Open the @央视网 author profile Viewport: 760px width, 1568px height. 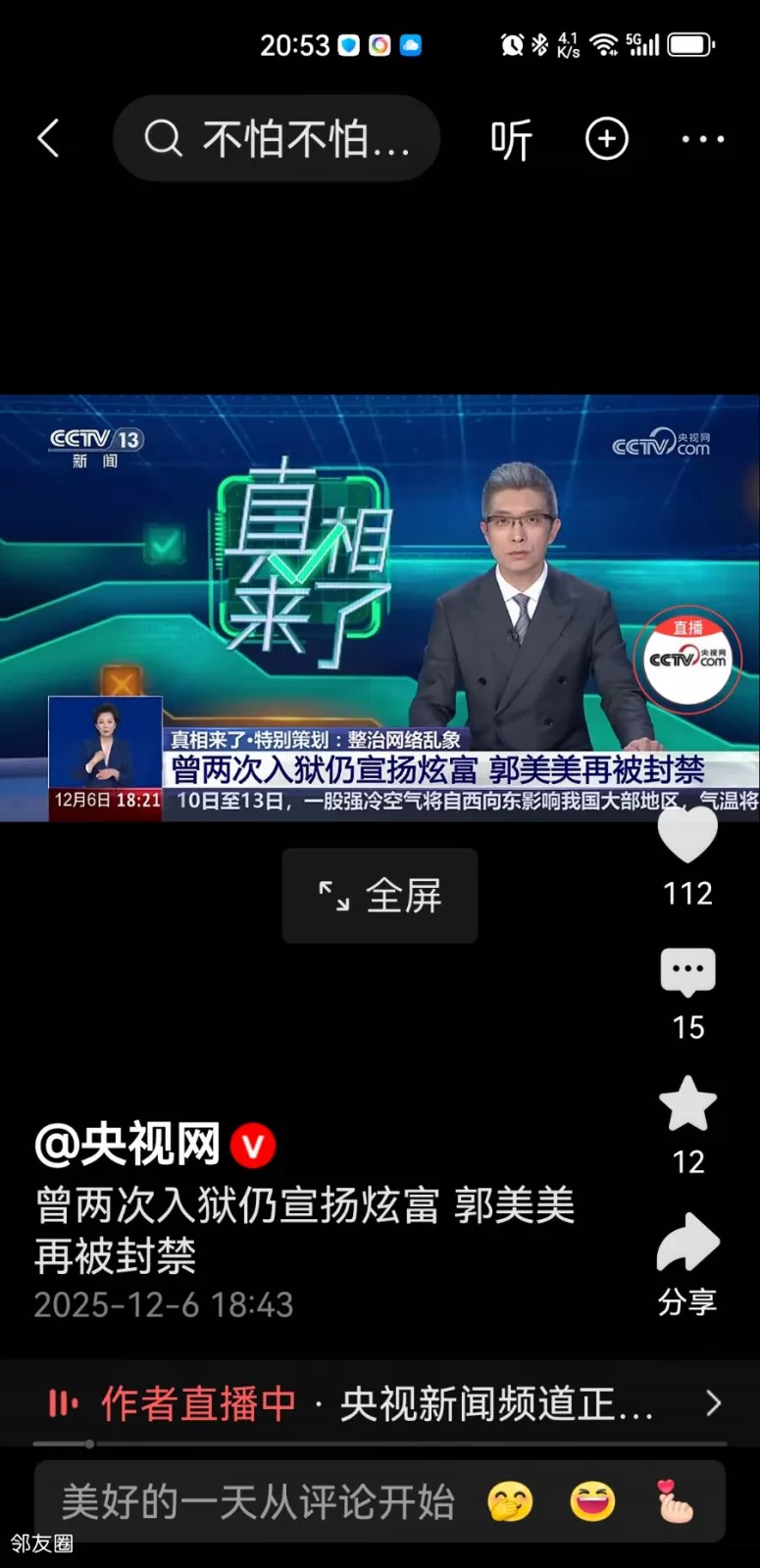[128, 1144]
